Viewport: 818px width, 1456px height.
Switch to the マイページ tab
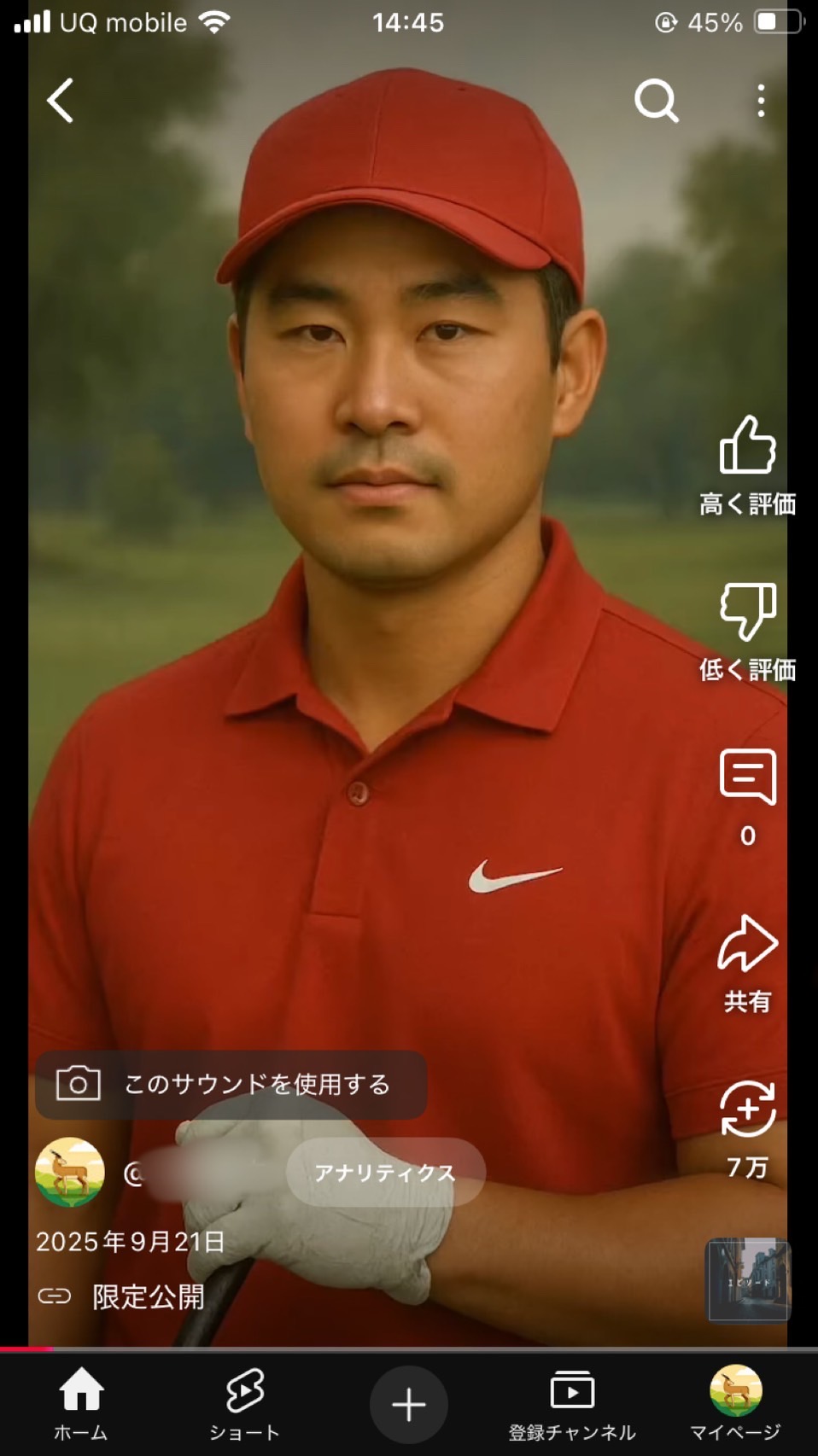[735, 1404]
